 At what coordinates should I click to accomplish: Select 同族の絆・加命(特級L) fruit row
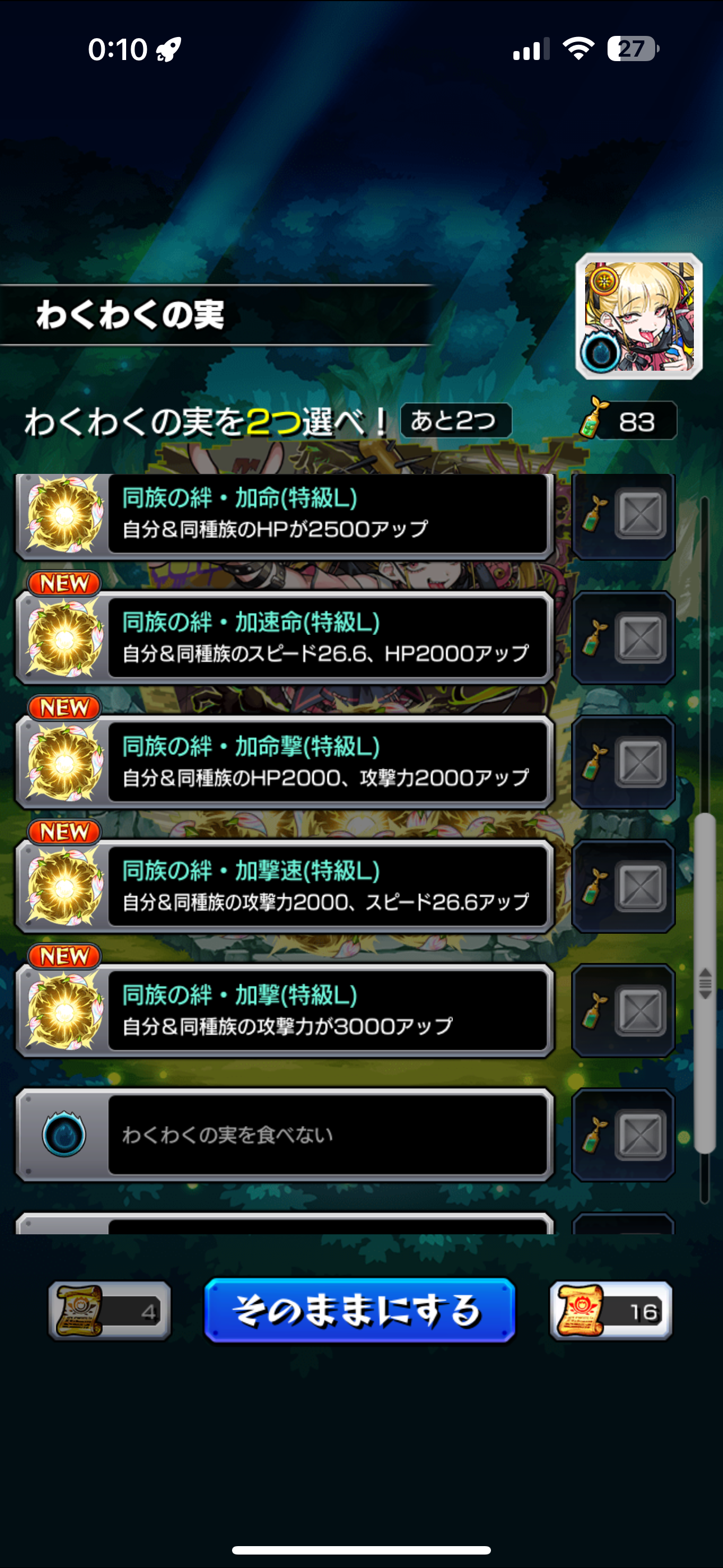coord(285,515)
